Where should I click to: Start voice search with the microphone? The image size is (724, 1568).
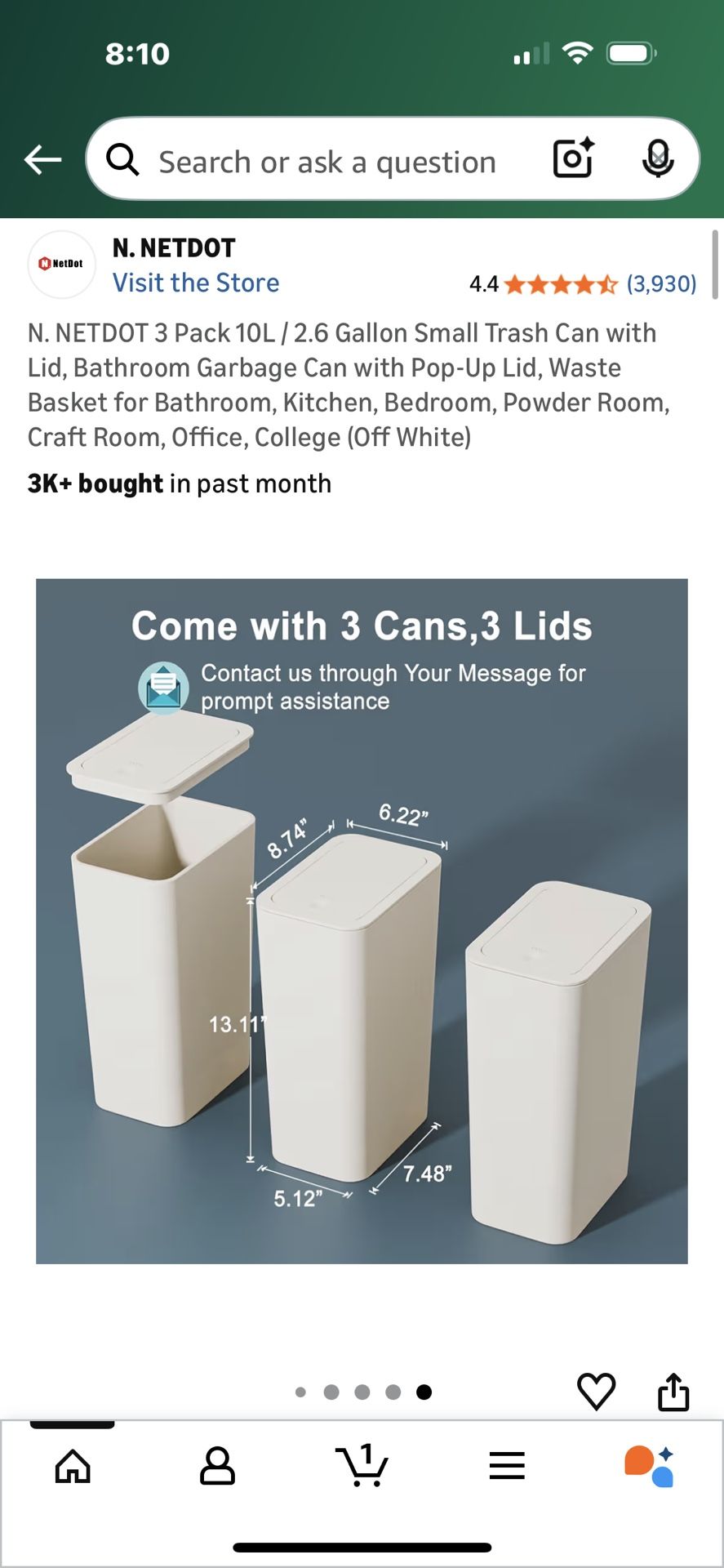pos(657,158)
